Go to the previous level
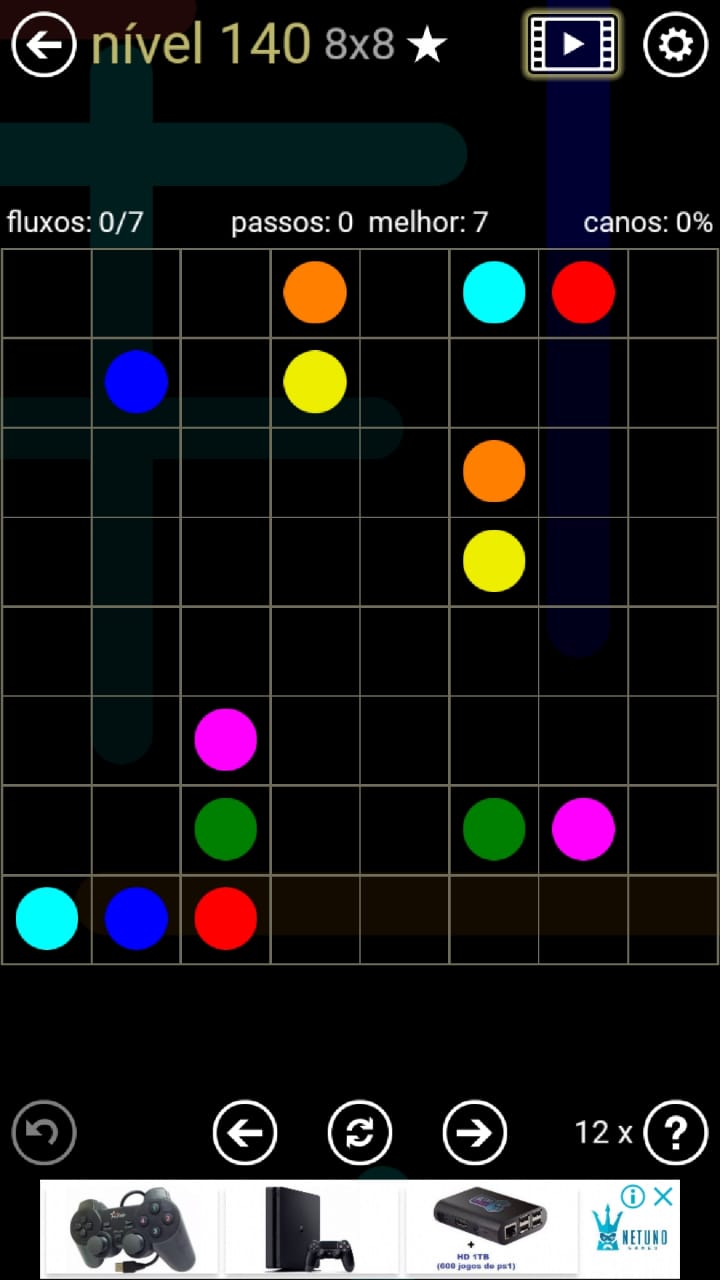The height and width of the screenshot is (1280, 720). point(245,1132)
